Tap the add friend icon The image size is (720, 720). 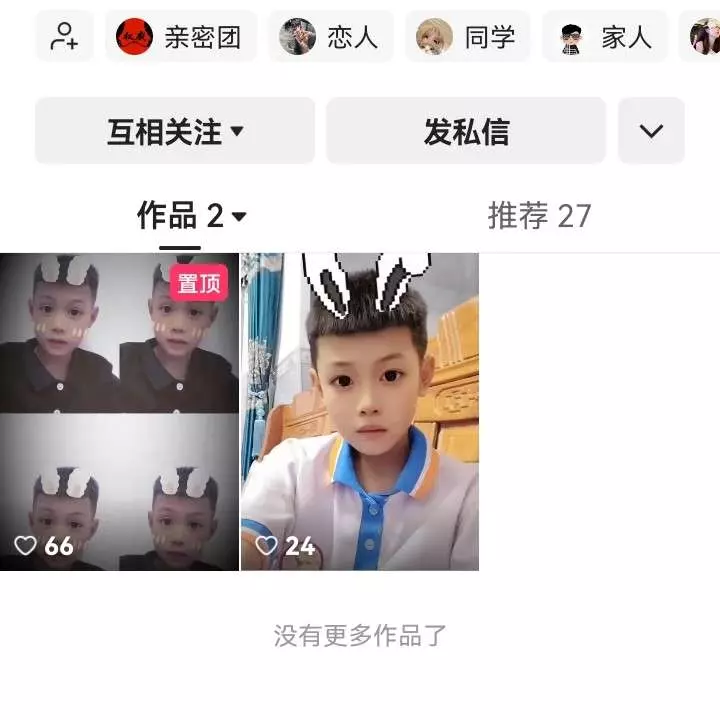pyautogui.click(x=64, y=37)
